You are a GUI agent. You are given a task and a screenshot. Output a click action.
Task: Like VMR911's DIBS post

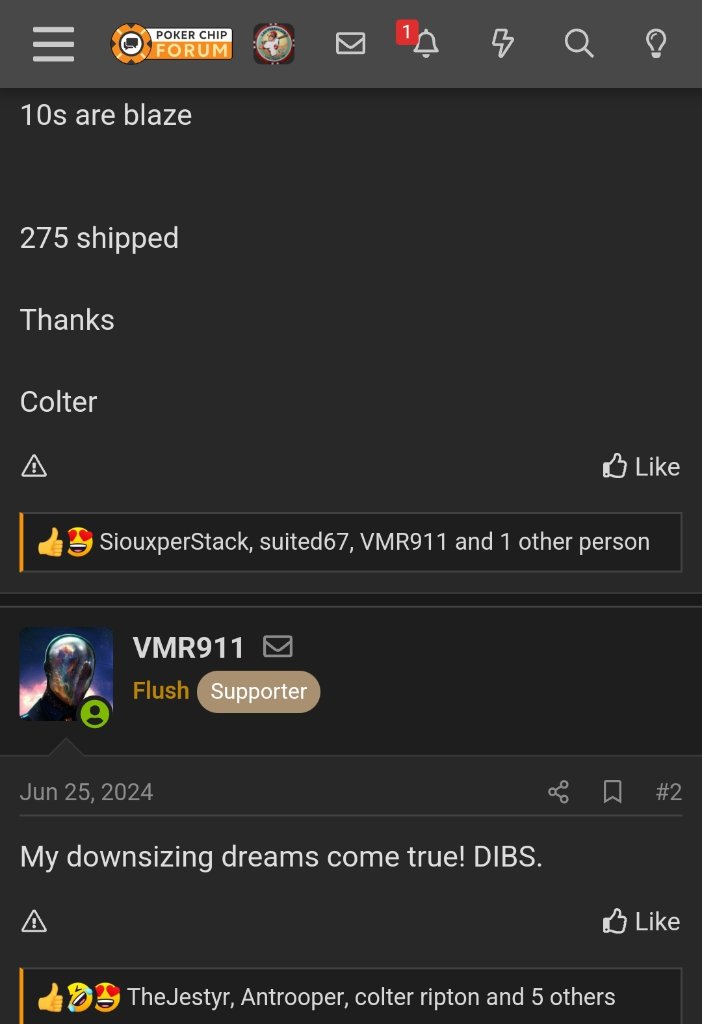[641, 921]
